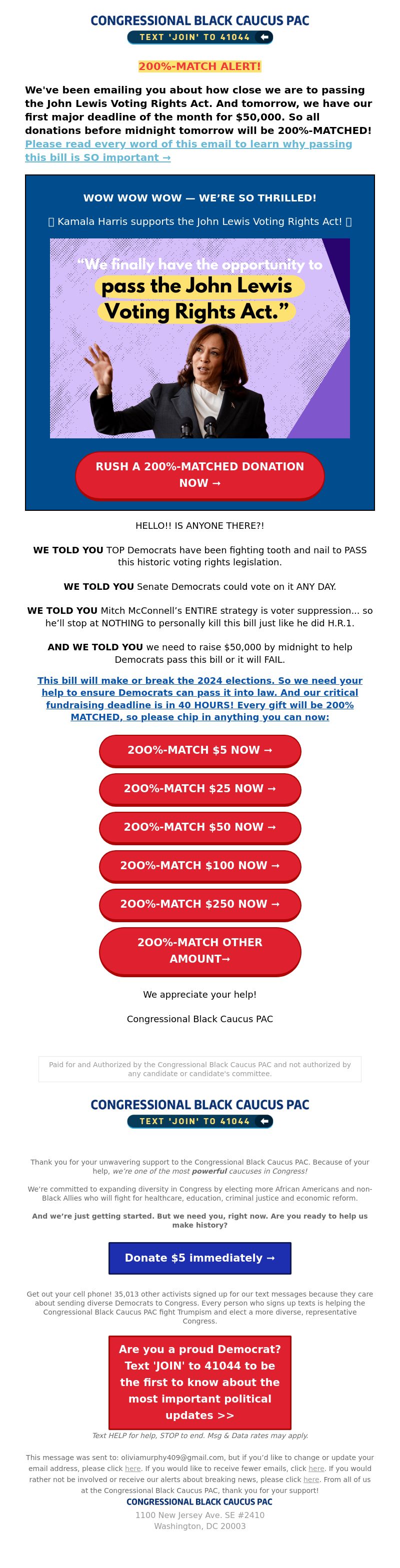Tap the 'here' link to receive fewer emails
Viewport: 400px width, 1568px height.
pyautogui.click(x=316, y=1468)
